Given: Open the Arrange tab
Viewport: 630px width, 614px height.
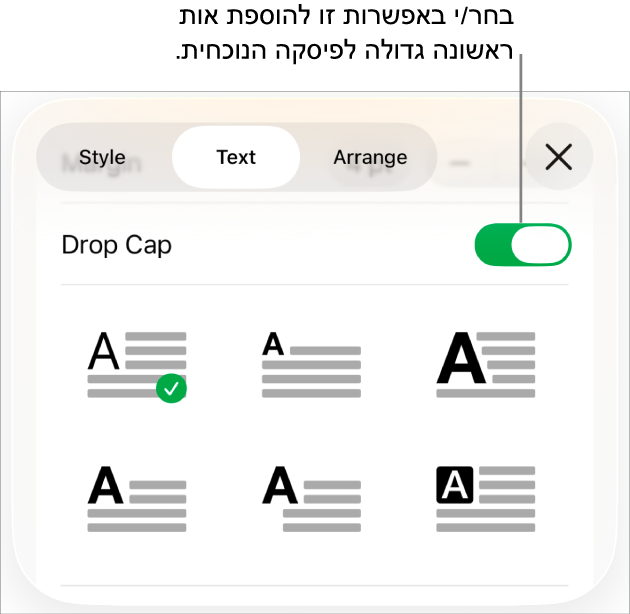Looking at the screenshot, I should click(x=370, y=157).
